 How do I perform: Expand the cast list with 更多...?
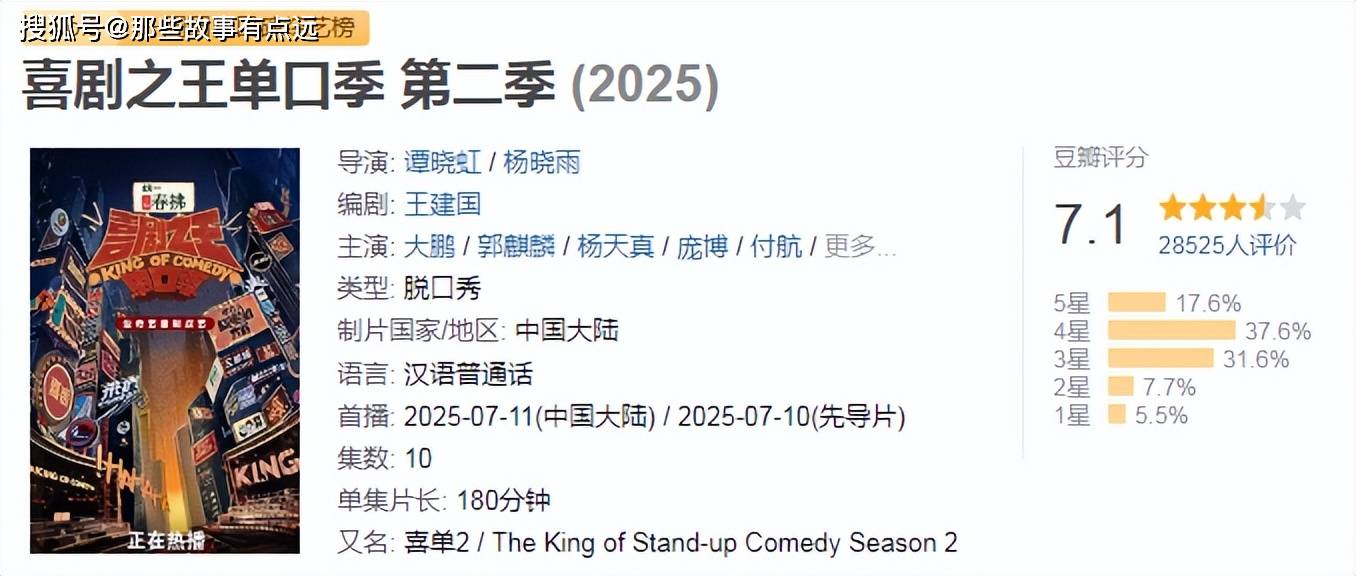[x=860, y=246]
